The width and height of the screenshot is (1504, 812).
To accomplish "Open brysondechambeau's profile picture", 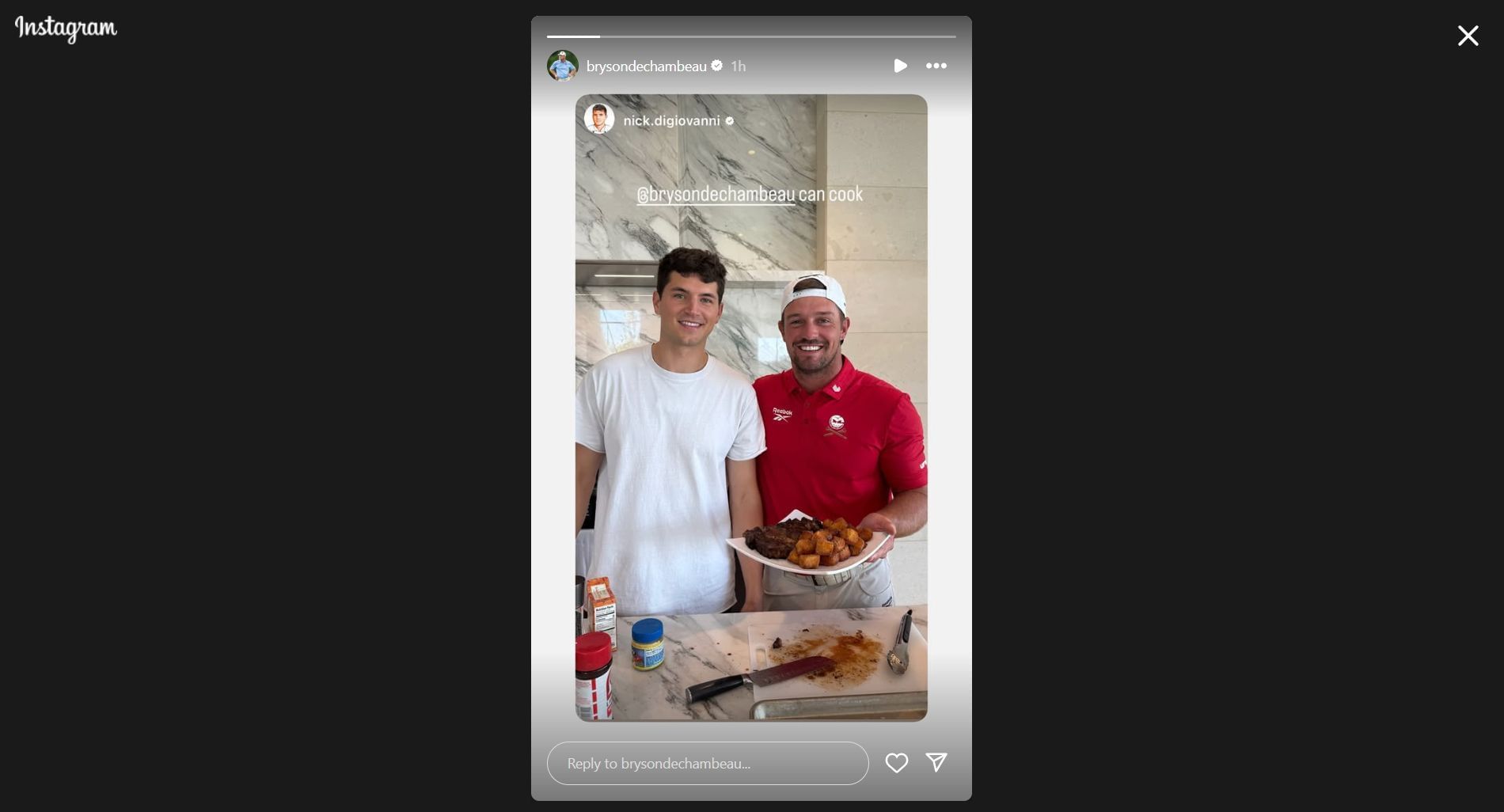I will 563,66.
